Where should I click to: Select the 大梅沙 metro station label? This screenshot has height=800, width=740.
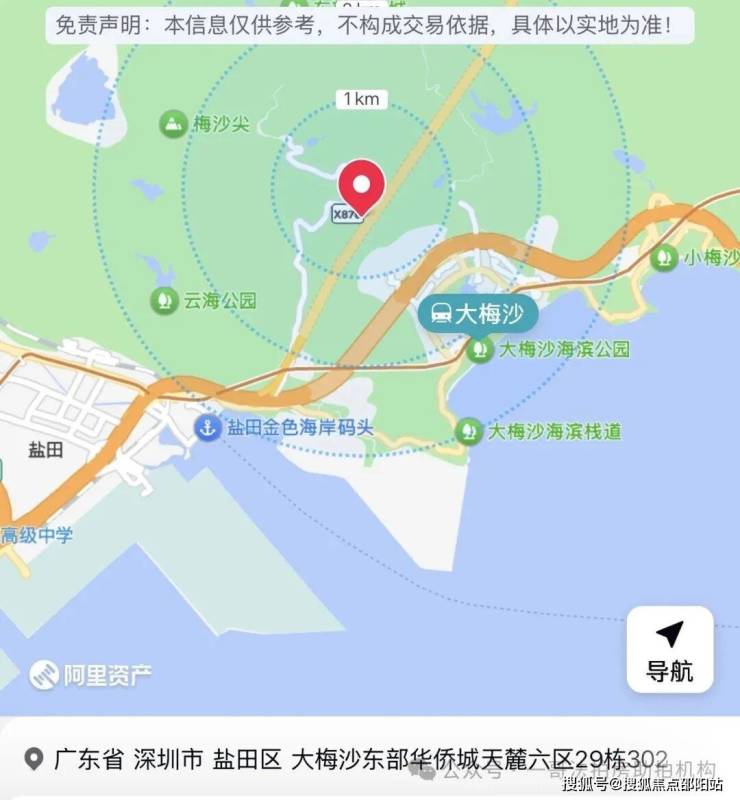pyautogui.click(x=478, y=314)
